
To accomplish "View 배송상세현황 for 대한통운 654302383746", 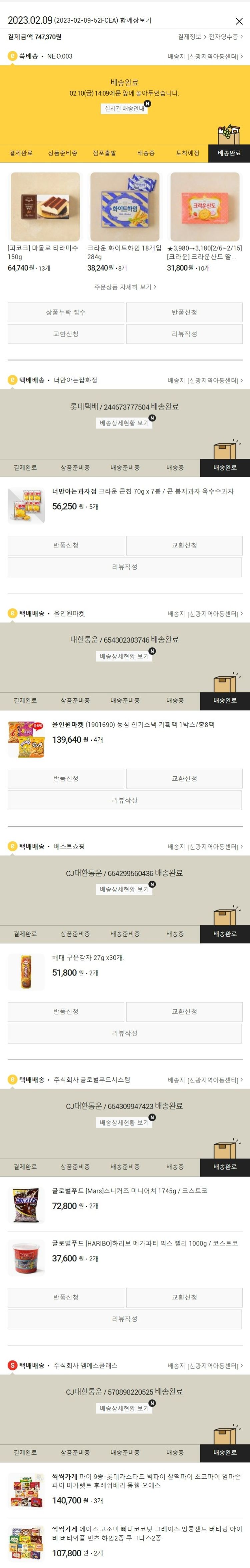I will (x=124, y=656).
